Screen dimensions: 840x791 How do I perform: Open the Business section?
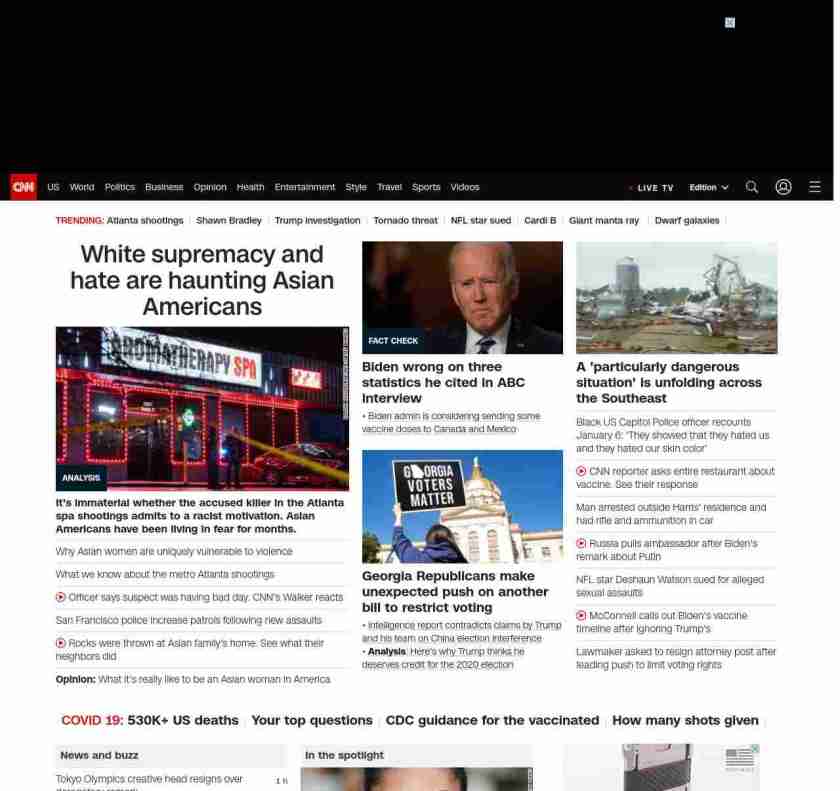tap(164, 187)
